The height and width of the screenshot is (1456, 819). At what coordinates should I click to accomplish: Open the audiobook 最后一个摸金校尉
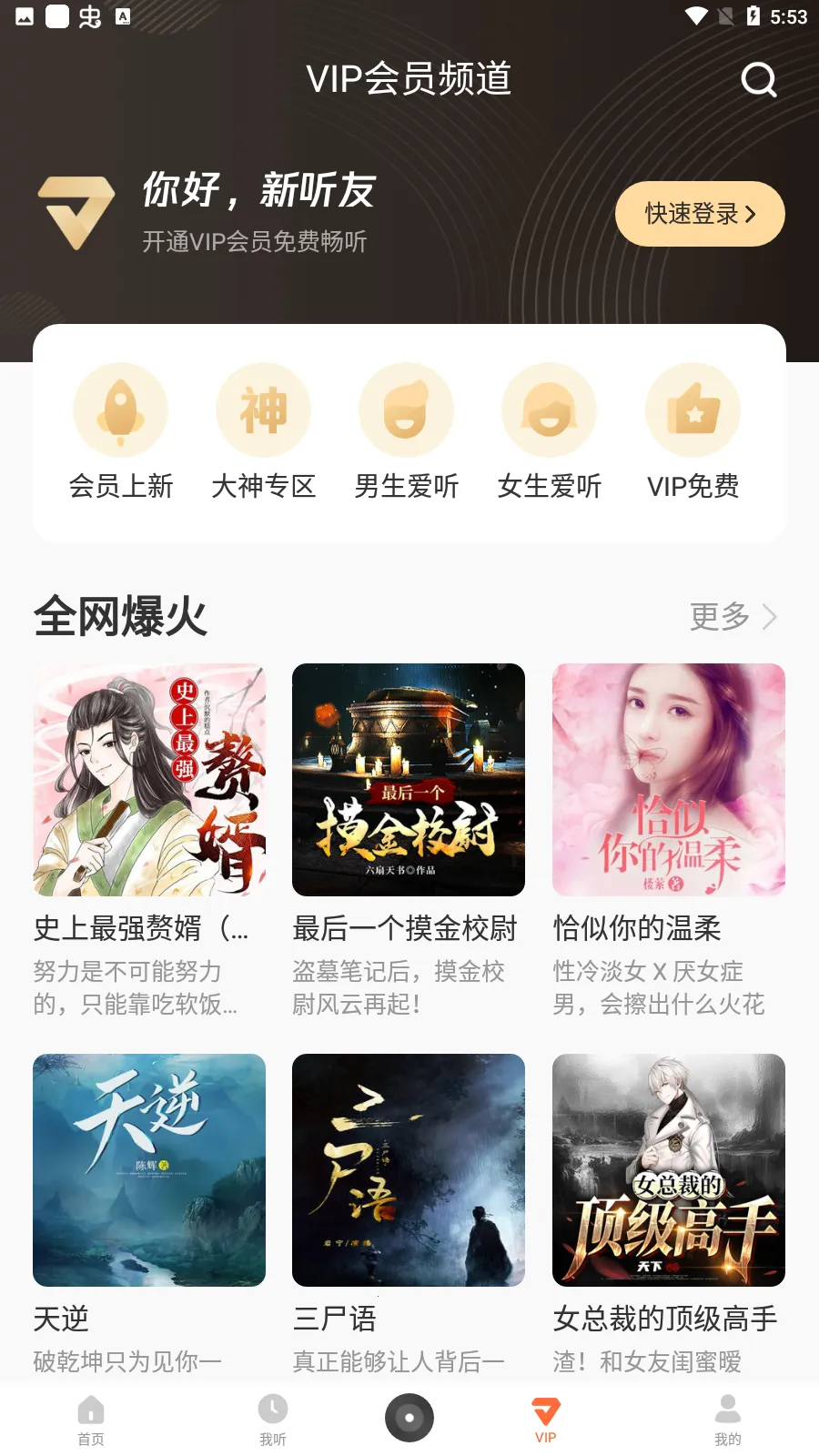[409, 780]
